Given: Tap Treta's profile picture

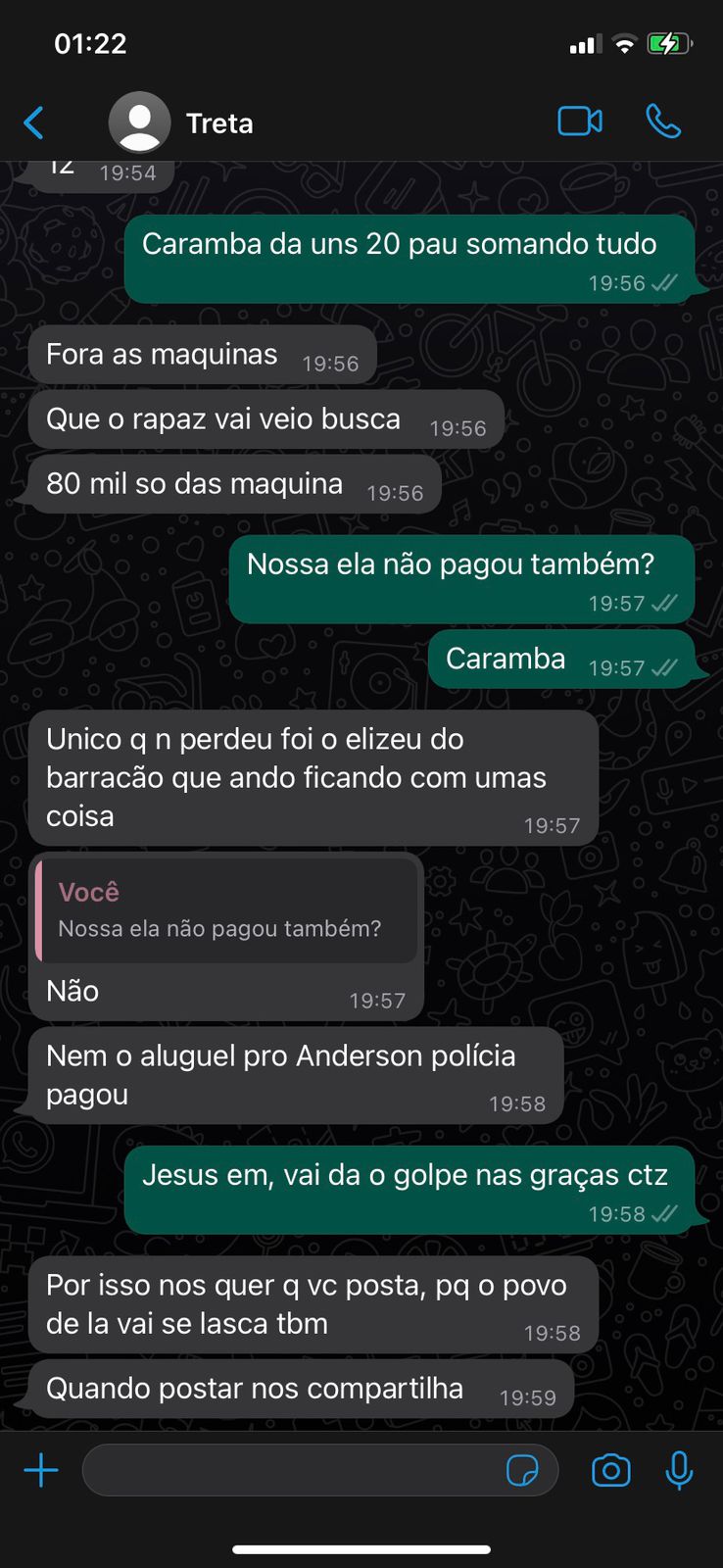Looking at the screenshot, I should click(139, 122).
